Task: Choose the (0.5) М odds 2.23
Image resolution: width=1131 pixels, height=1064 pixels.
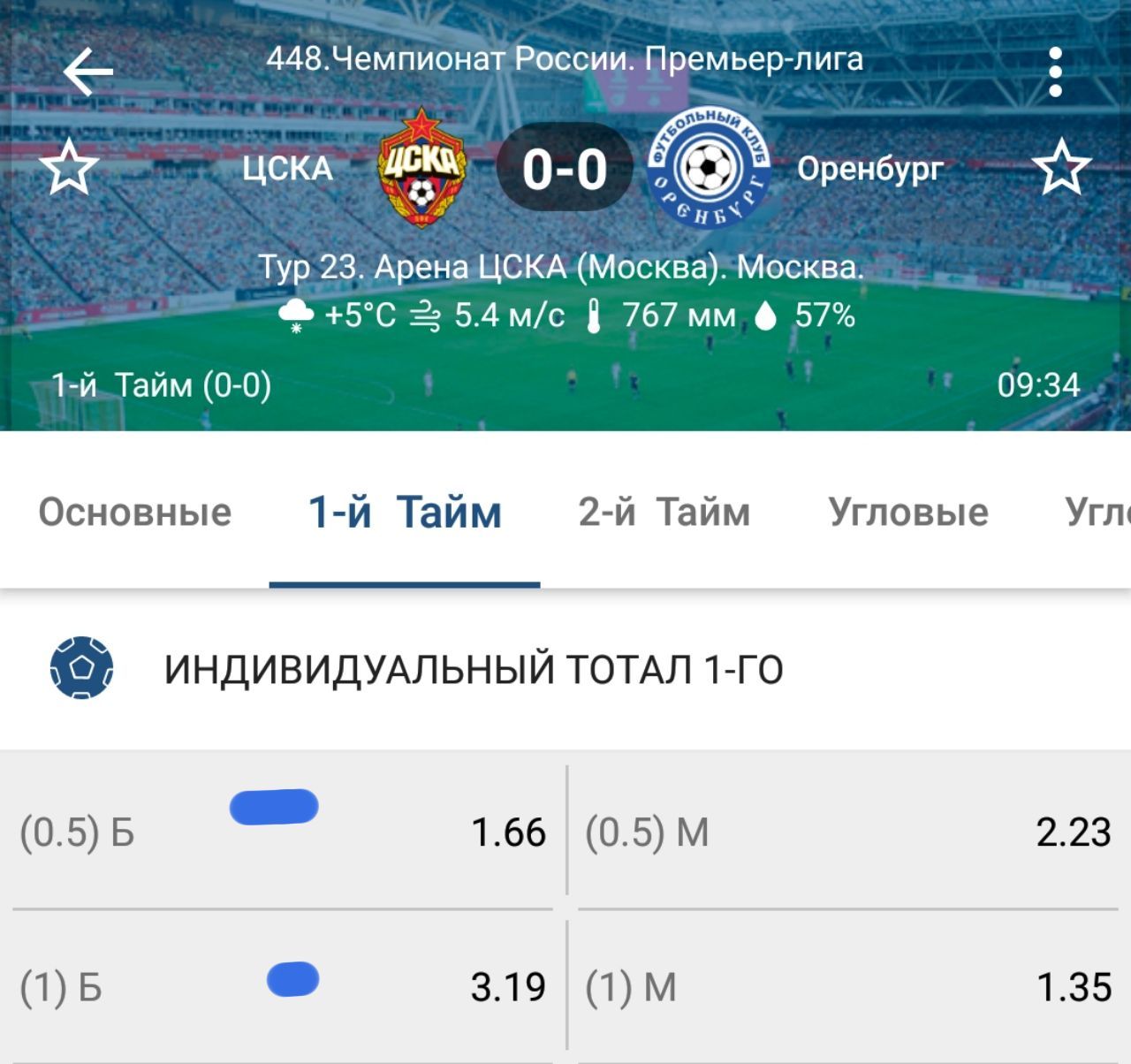Action: coord(846,832)
